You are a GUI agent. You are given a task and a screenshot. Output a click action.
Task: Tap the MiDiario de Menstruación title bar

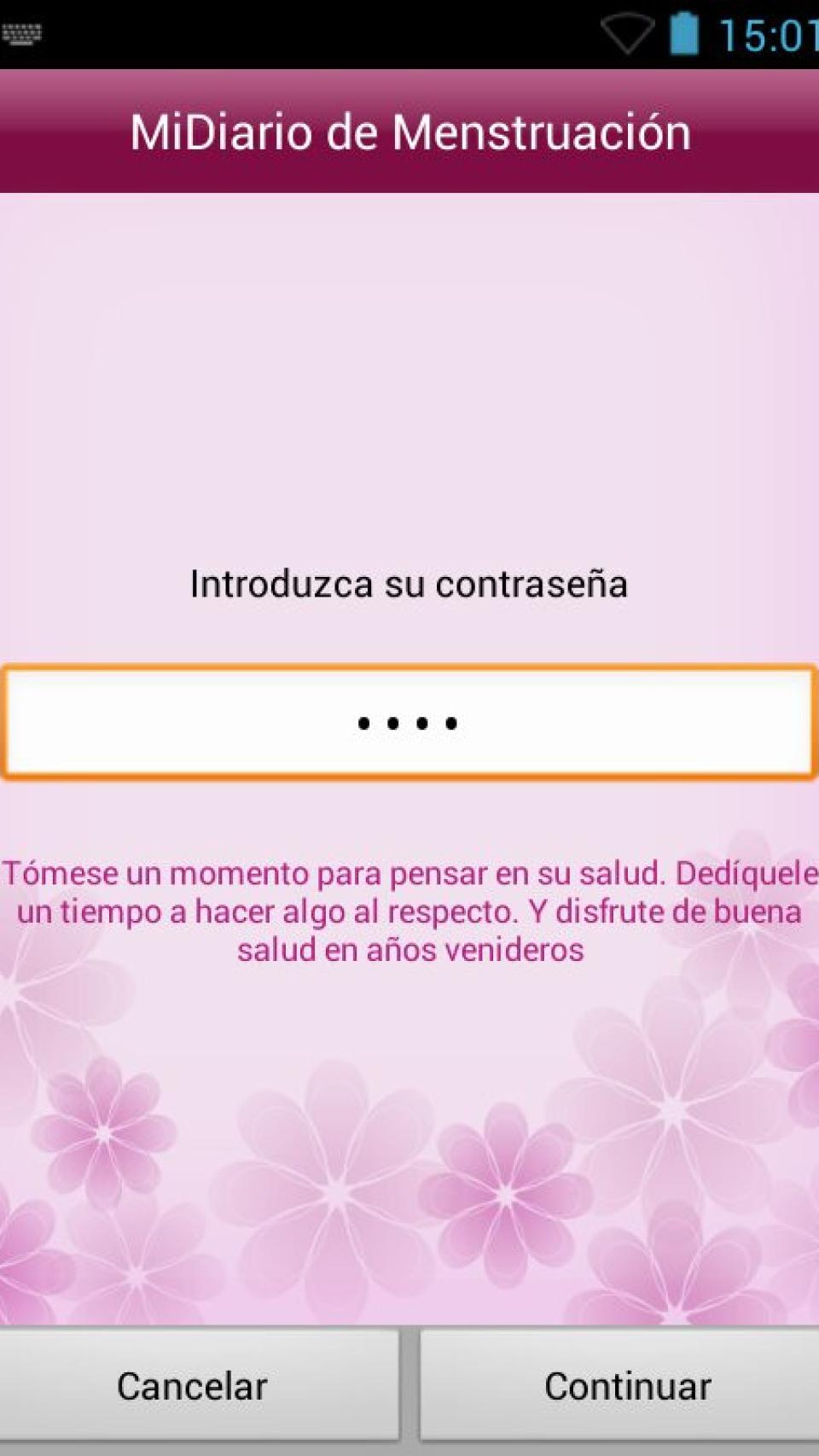click(x=409, y=131)
